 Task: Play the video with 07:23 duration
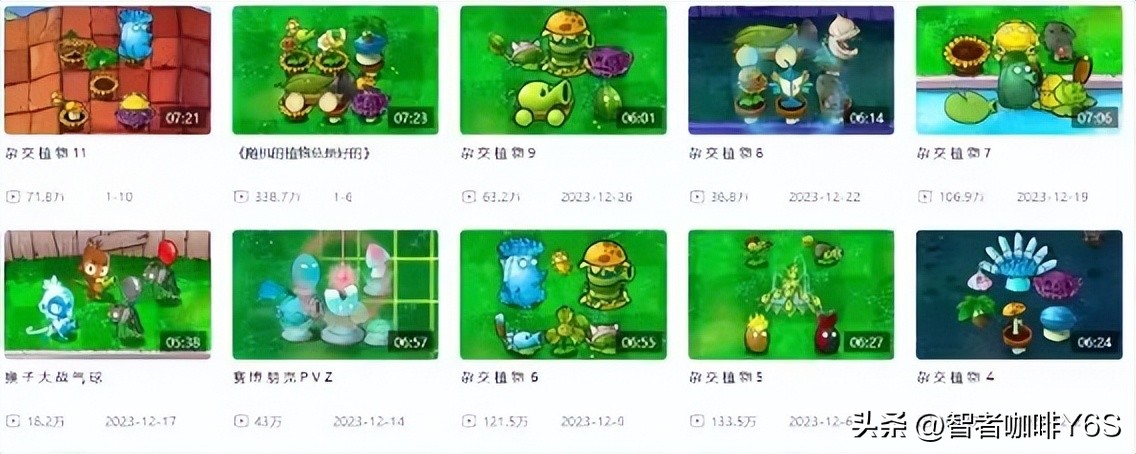335,70
